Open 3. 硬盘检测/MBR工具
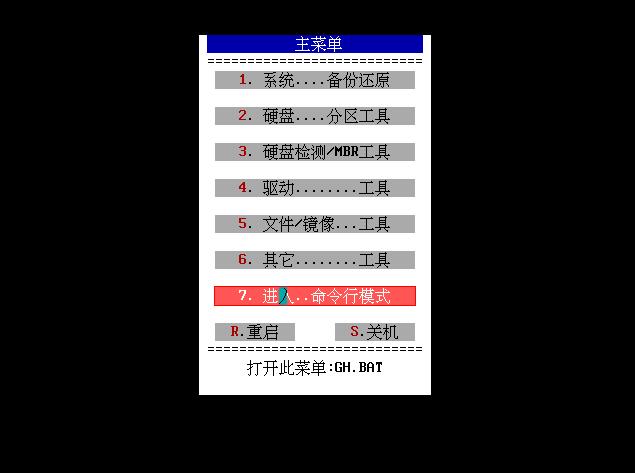Screen dimensions: 635x473 [314, 152]
